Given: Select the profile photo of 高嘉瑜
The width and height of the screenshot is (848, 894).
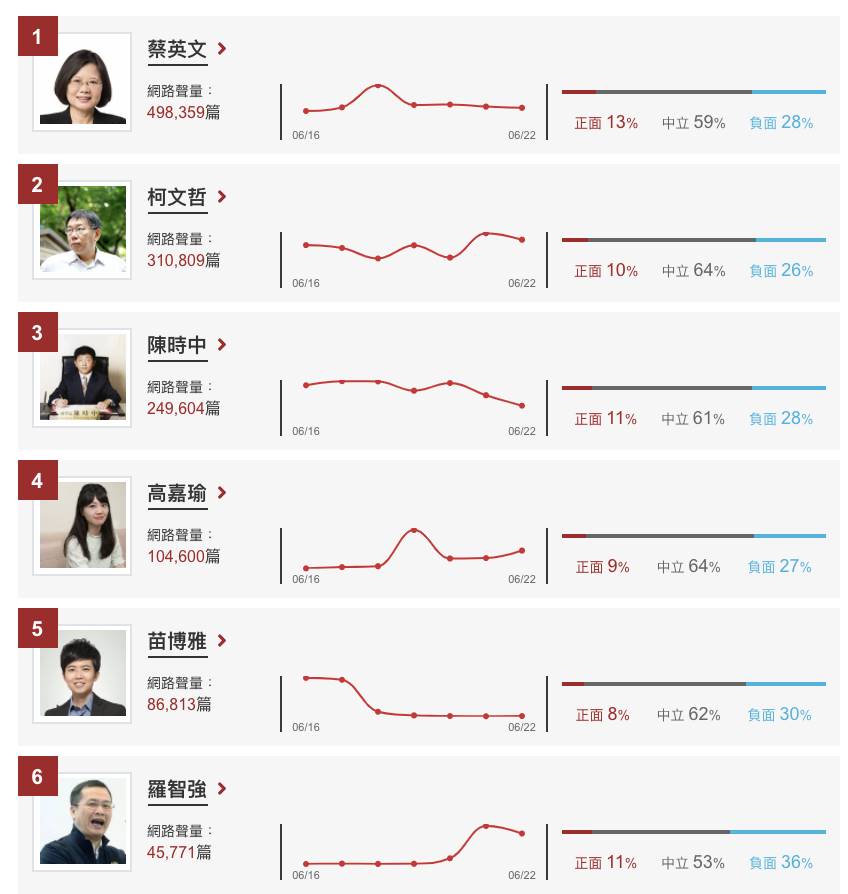Looking at the screenshot, I should pos(83,526).
